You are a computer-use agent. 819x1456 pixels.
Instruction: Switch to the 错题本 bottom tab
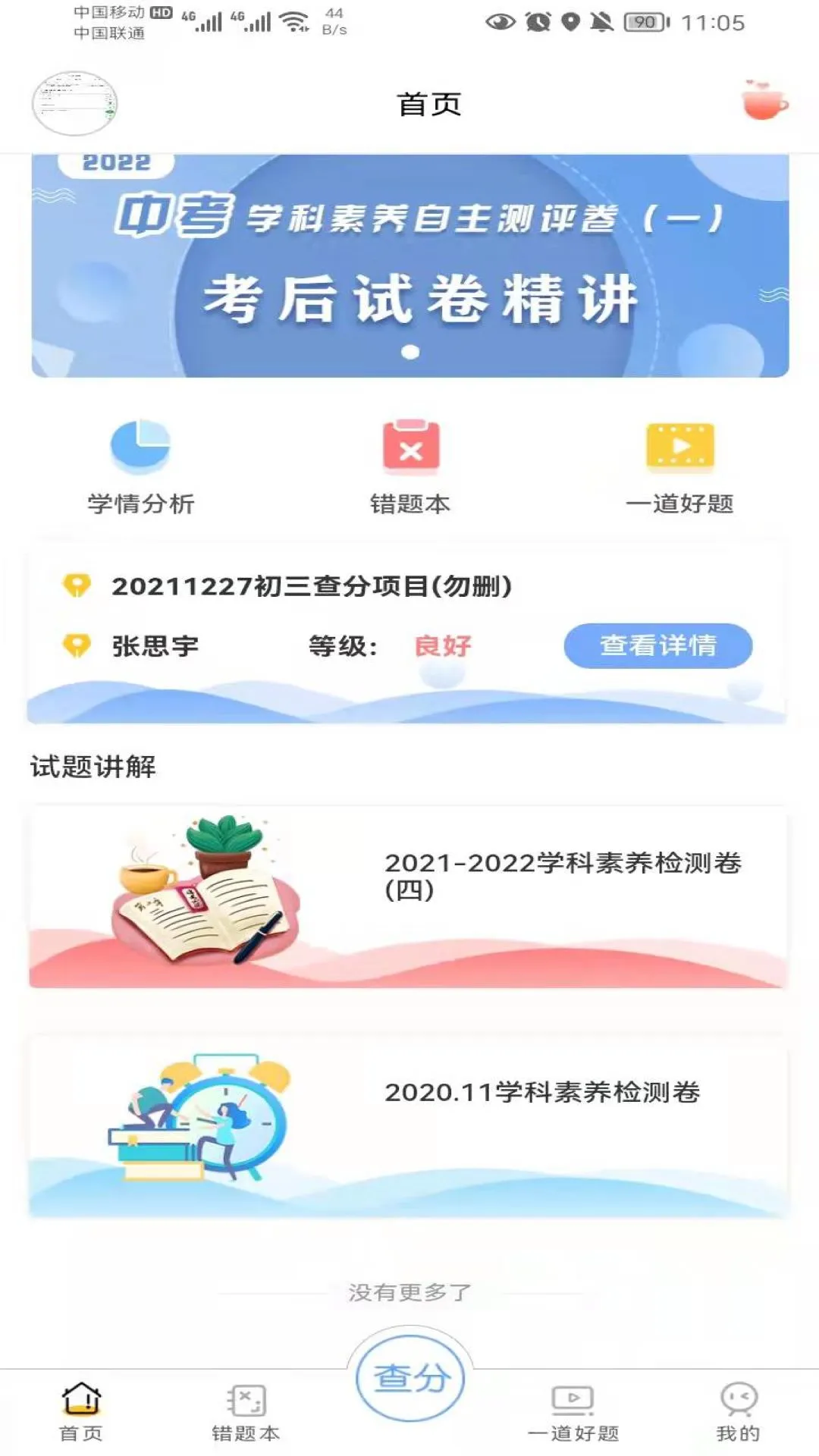(x=246, y=1411)
